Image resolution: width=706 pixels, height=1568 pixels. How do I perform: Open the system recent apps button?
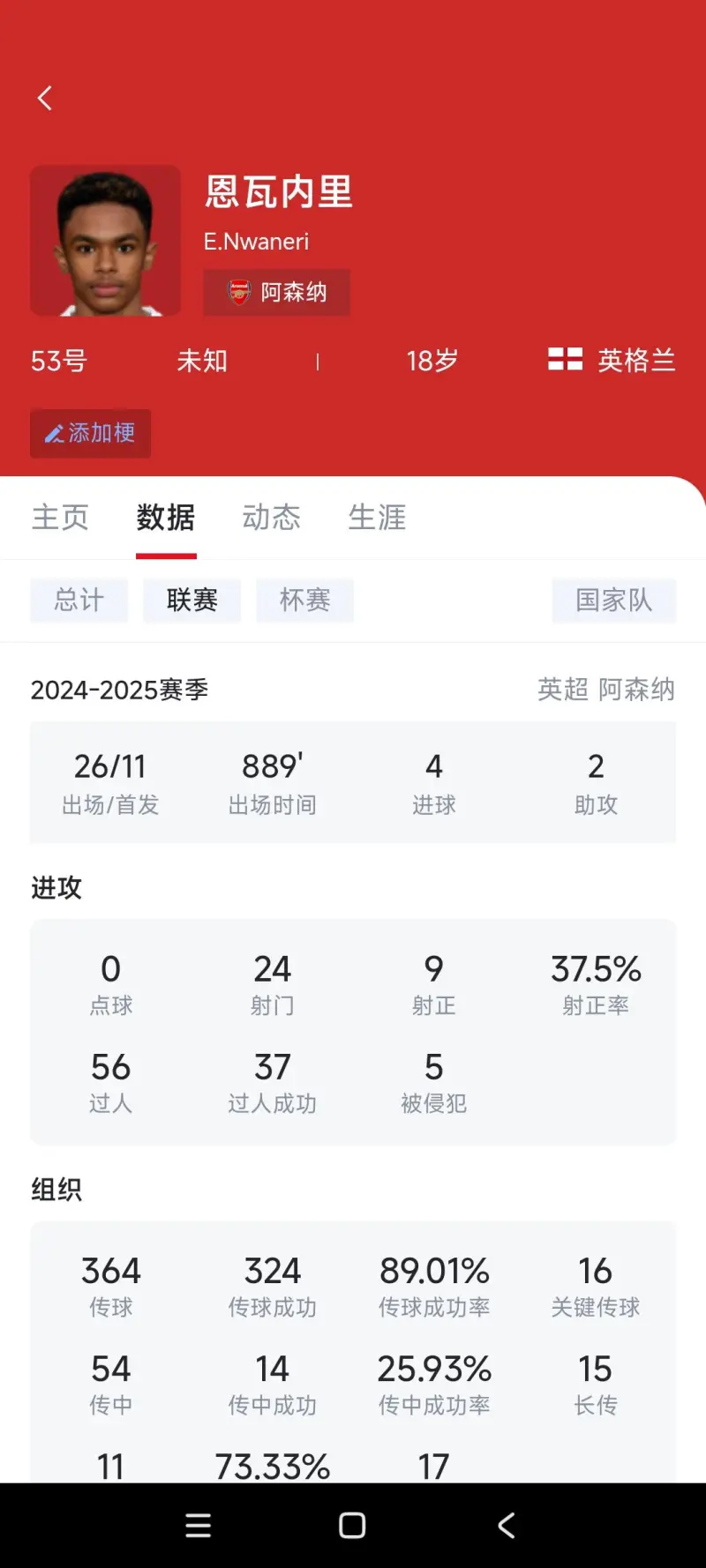coord(199,1526)
